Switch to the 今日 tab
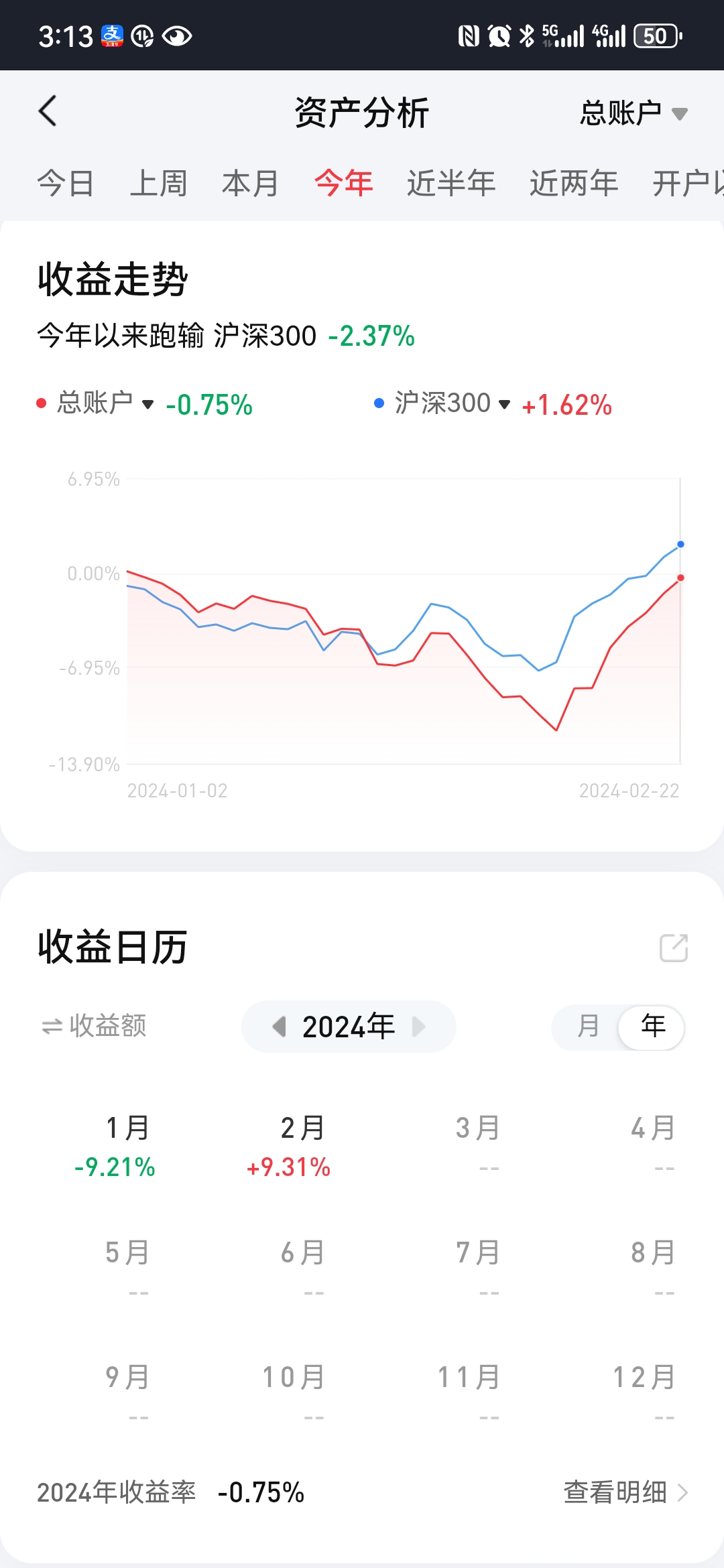Viewport: 724px width, 1568px height. click(x=66, y=184)
